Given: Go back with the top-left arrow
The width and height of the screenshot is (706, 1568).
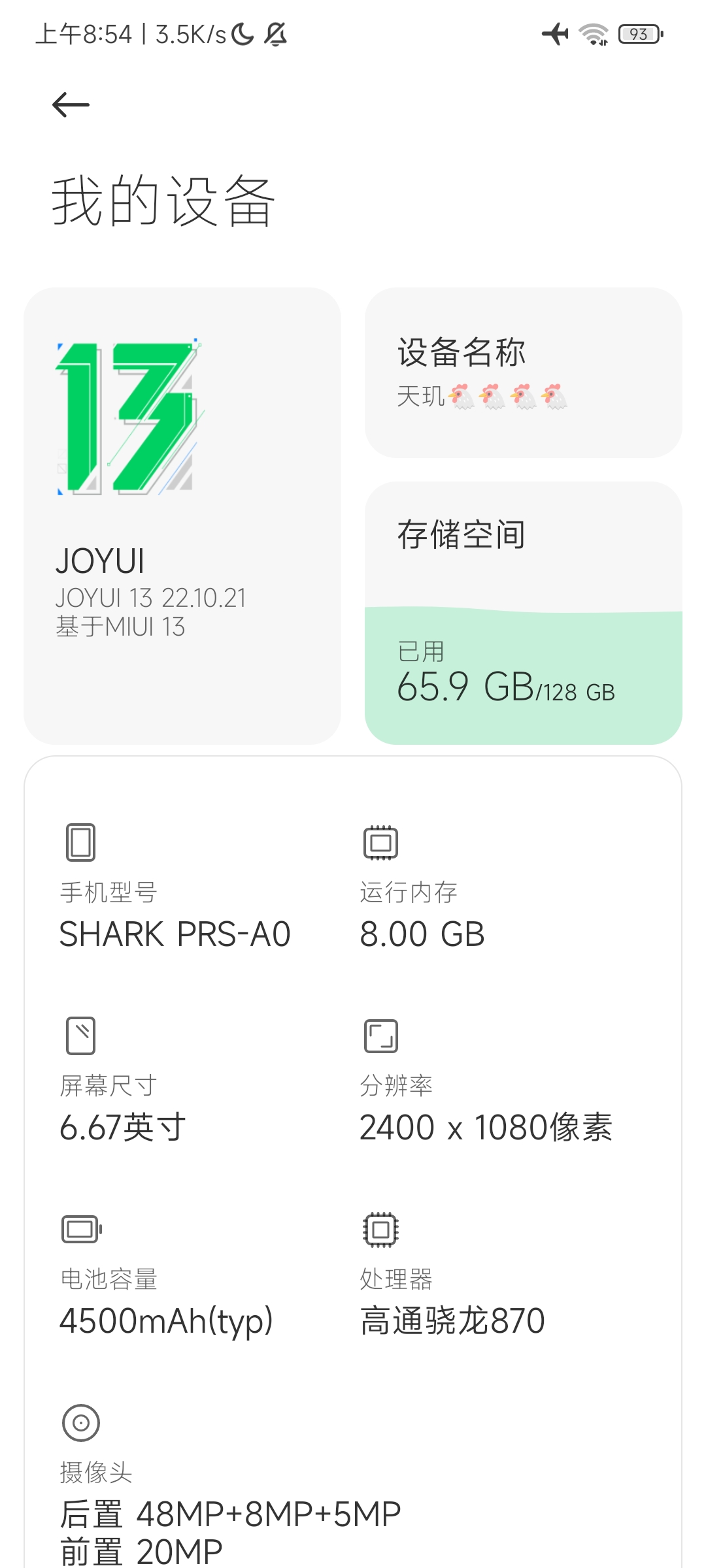Looking at the screenshot, I should pos(71,105).
